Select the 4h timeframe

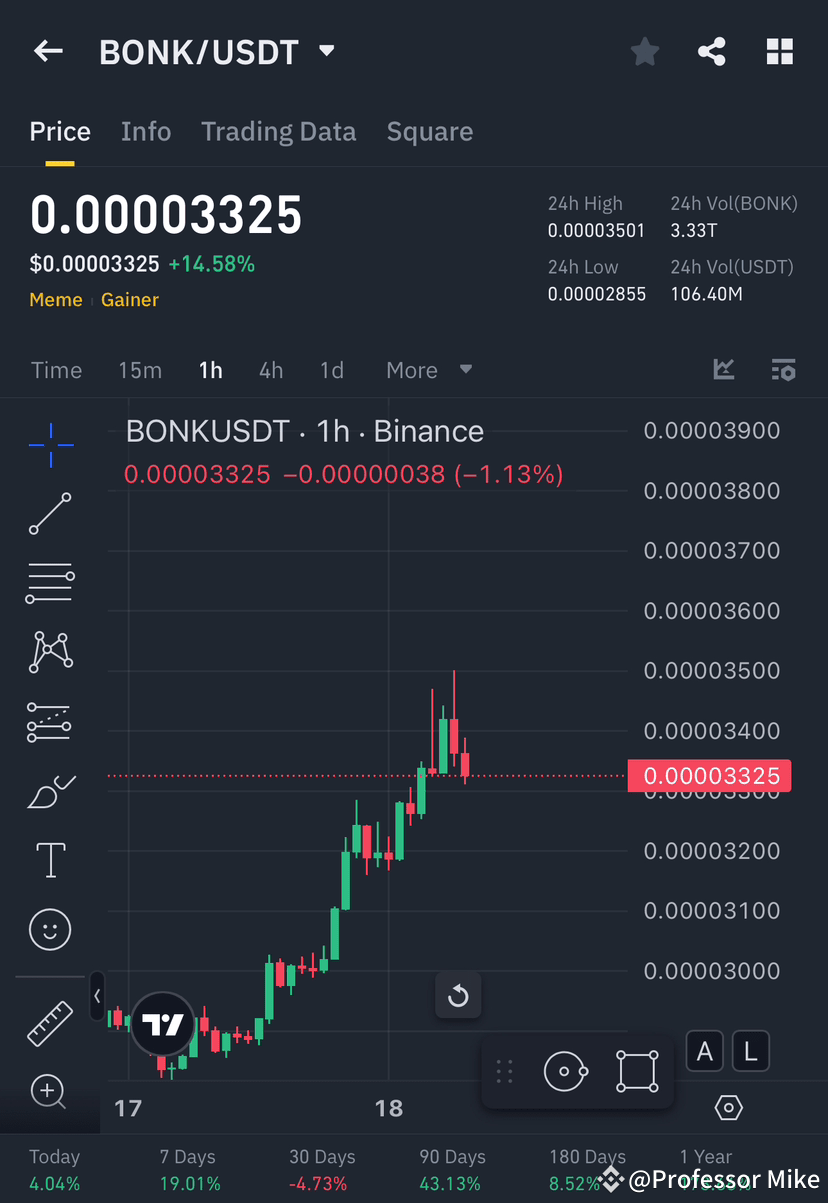click(270, 370)
